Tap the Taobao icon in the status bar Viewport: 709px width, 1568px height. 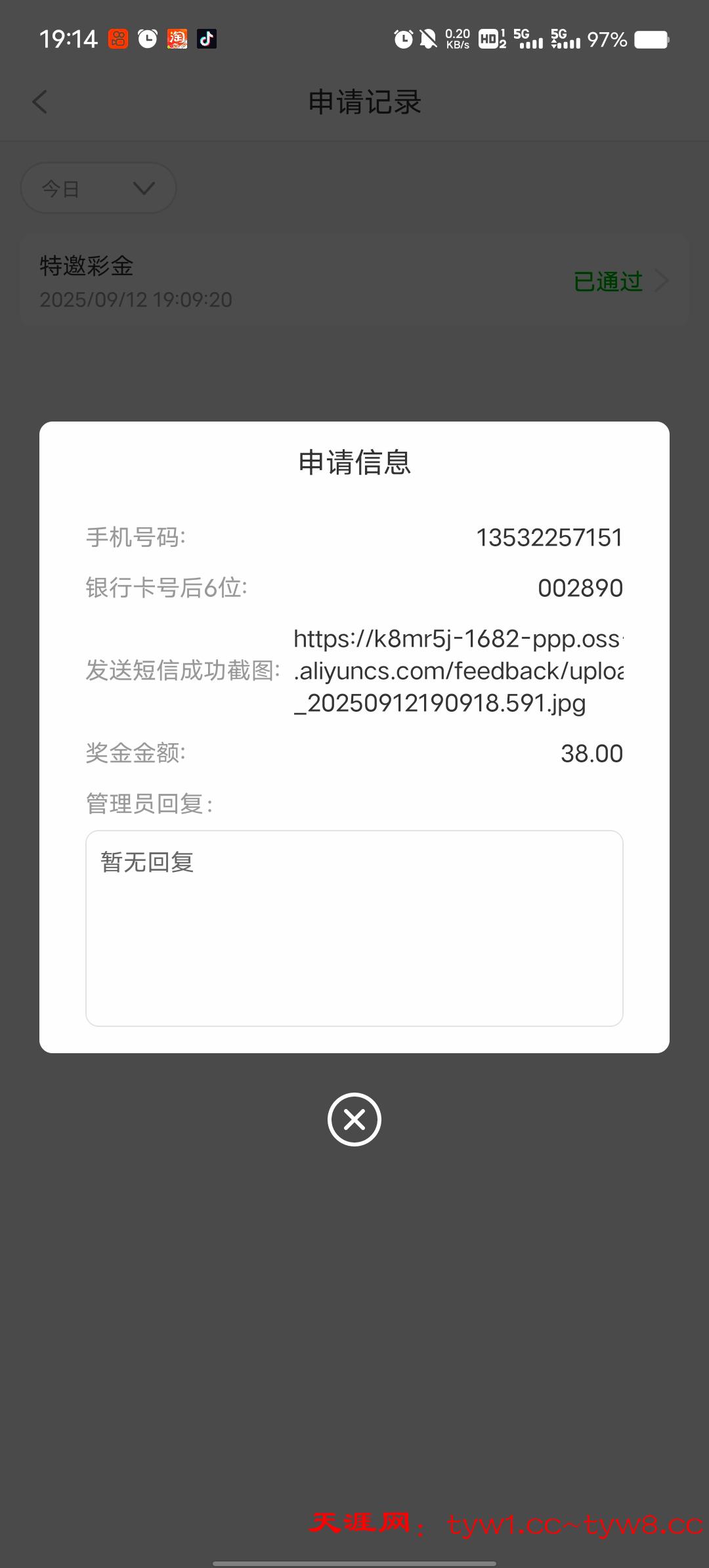coord(177,39)
